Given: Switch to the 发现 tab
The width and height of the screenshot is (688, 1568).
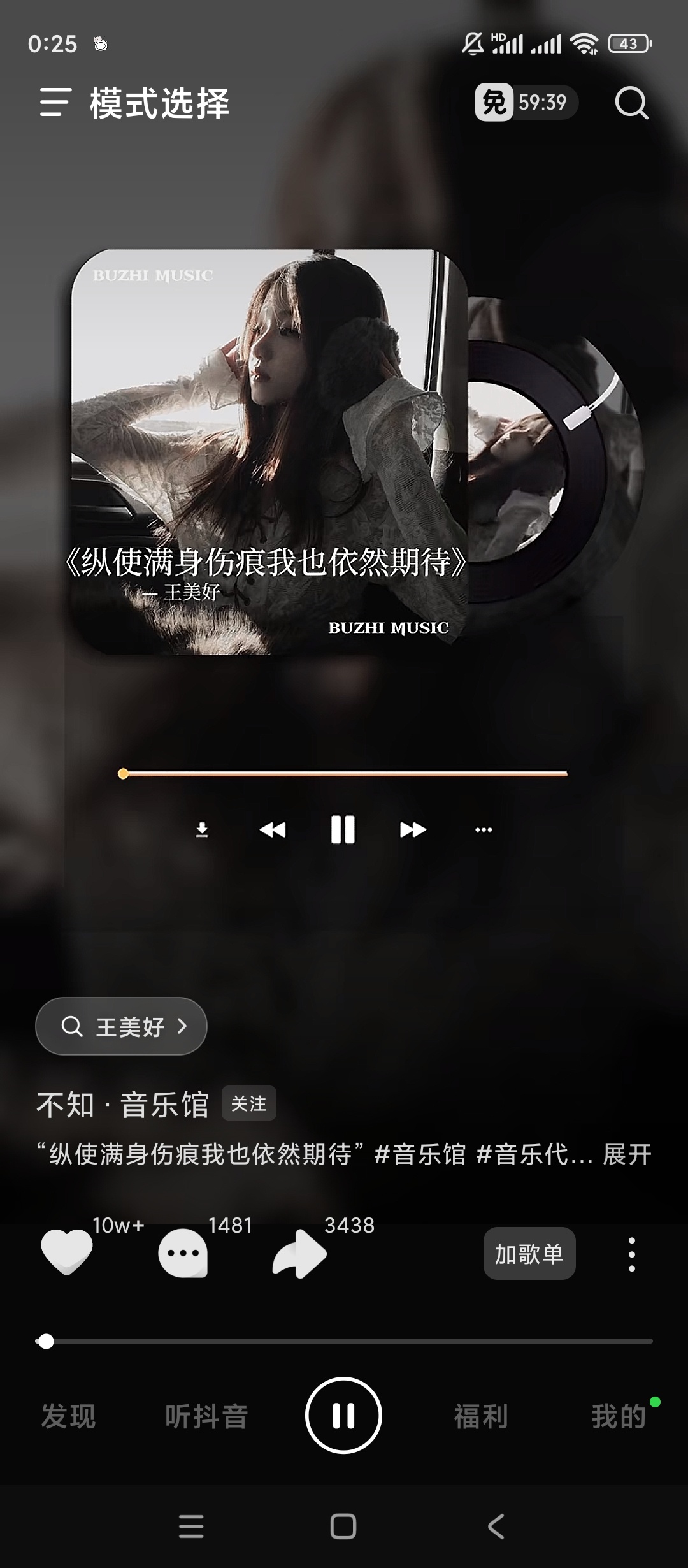Looking at the screenshot, I should coord(68,1416).
